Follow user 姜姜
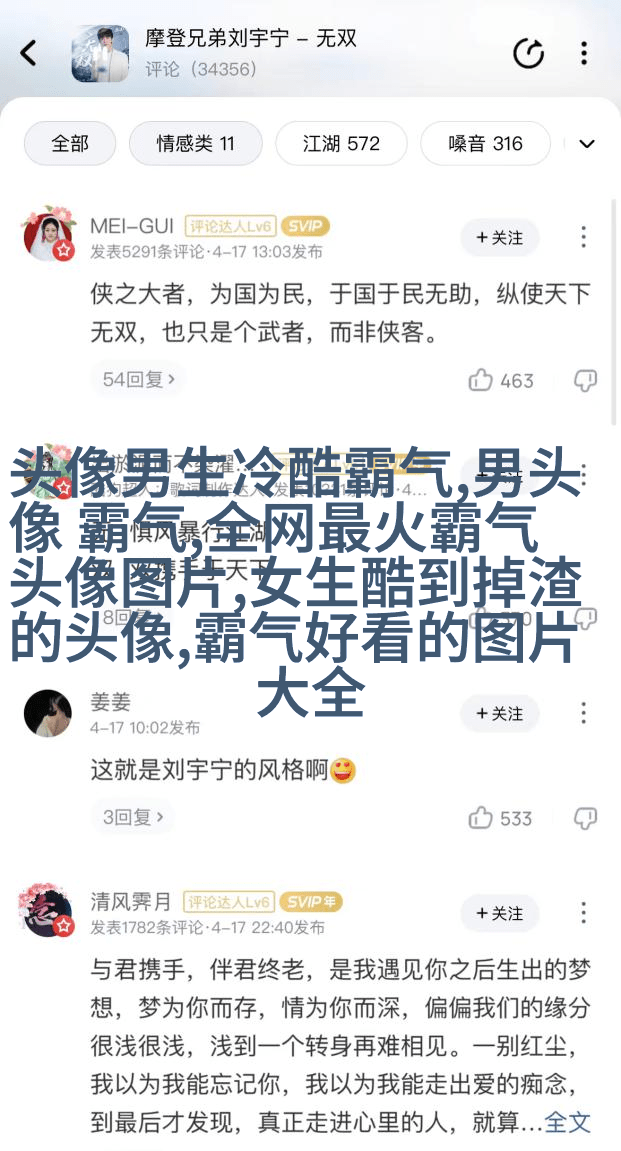621x1151 pixels. [500, 714]
